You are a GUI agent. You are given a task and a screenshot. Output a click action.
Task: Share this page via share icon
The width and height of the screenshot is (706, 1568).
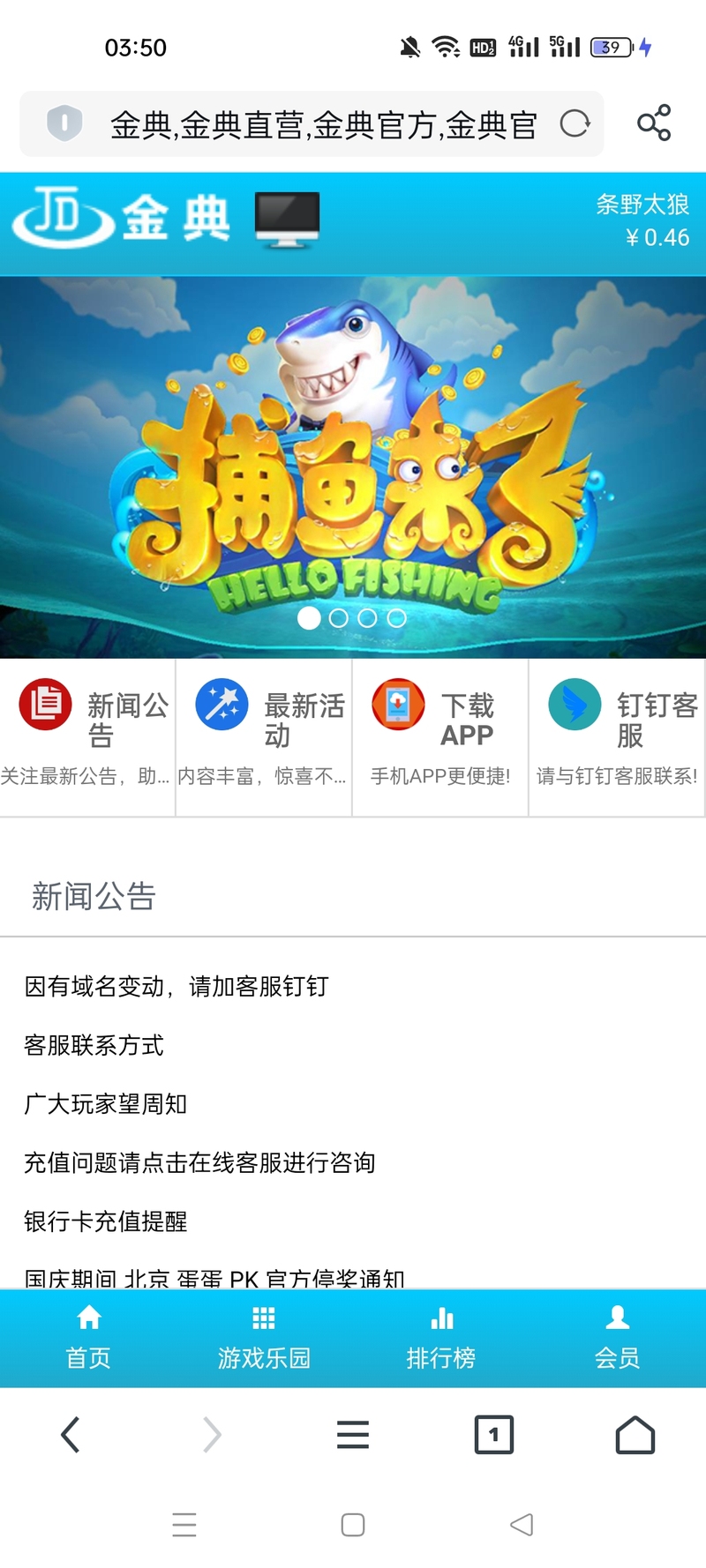pos(654,123)
